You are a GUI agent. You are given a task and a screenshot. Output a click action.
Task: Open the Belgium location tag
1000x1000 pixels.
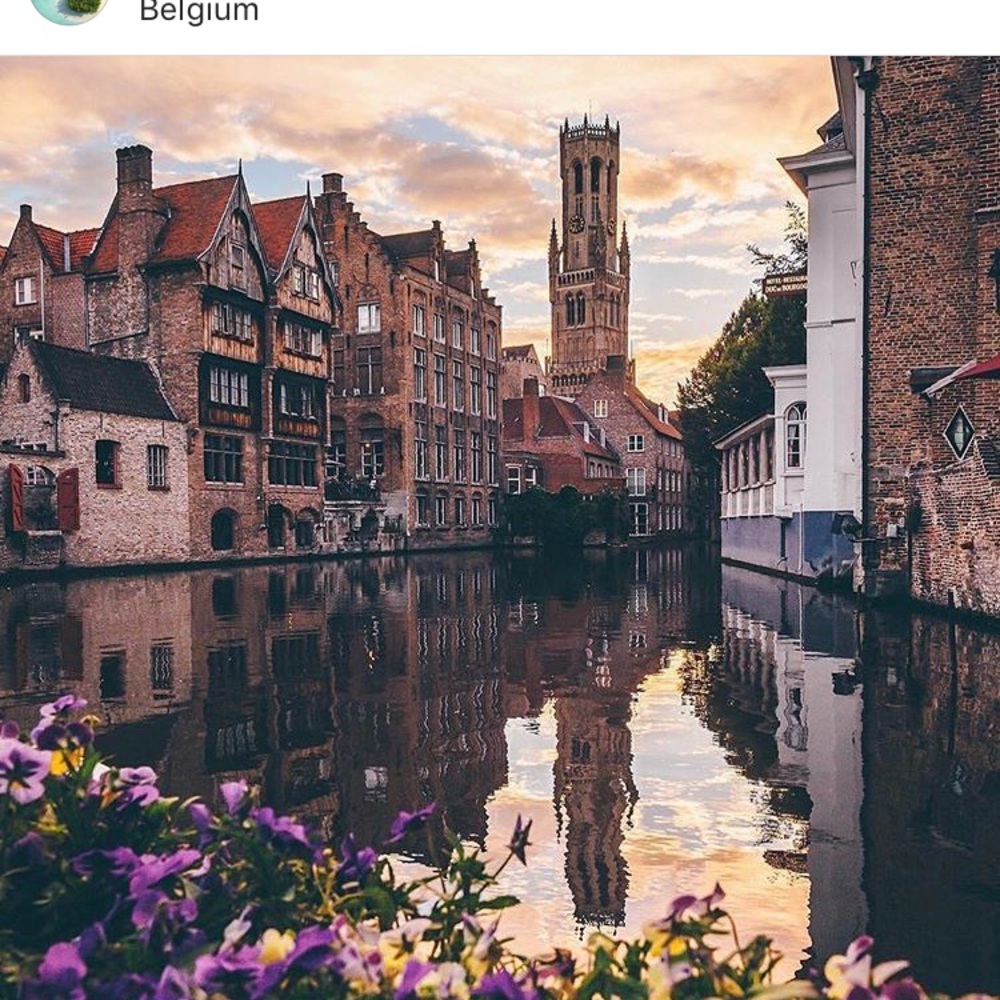[x=199, y=12]
